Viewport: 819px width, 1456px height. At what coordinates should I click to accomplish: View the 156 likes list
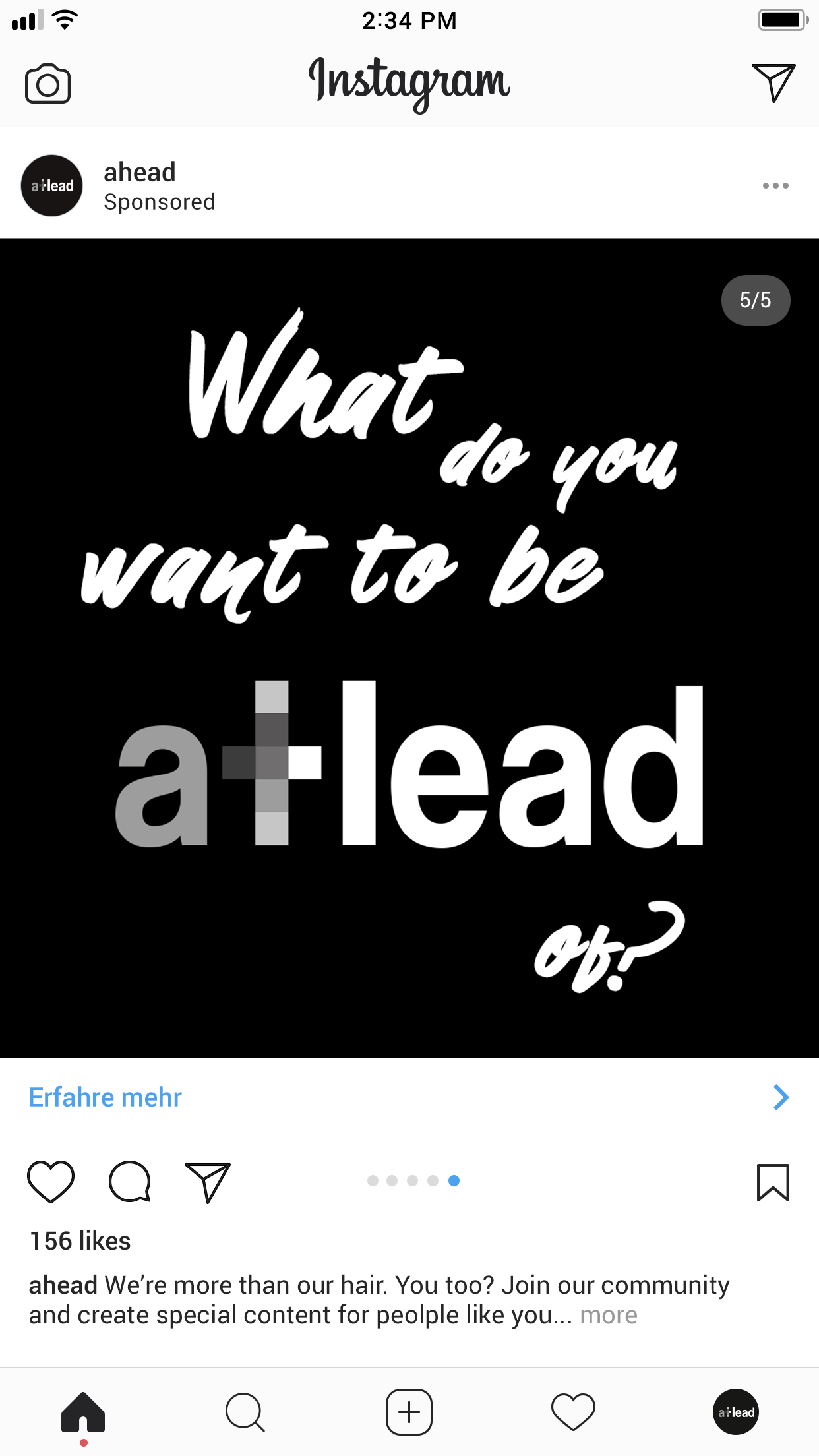click(80, 1241)
